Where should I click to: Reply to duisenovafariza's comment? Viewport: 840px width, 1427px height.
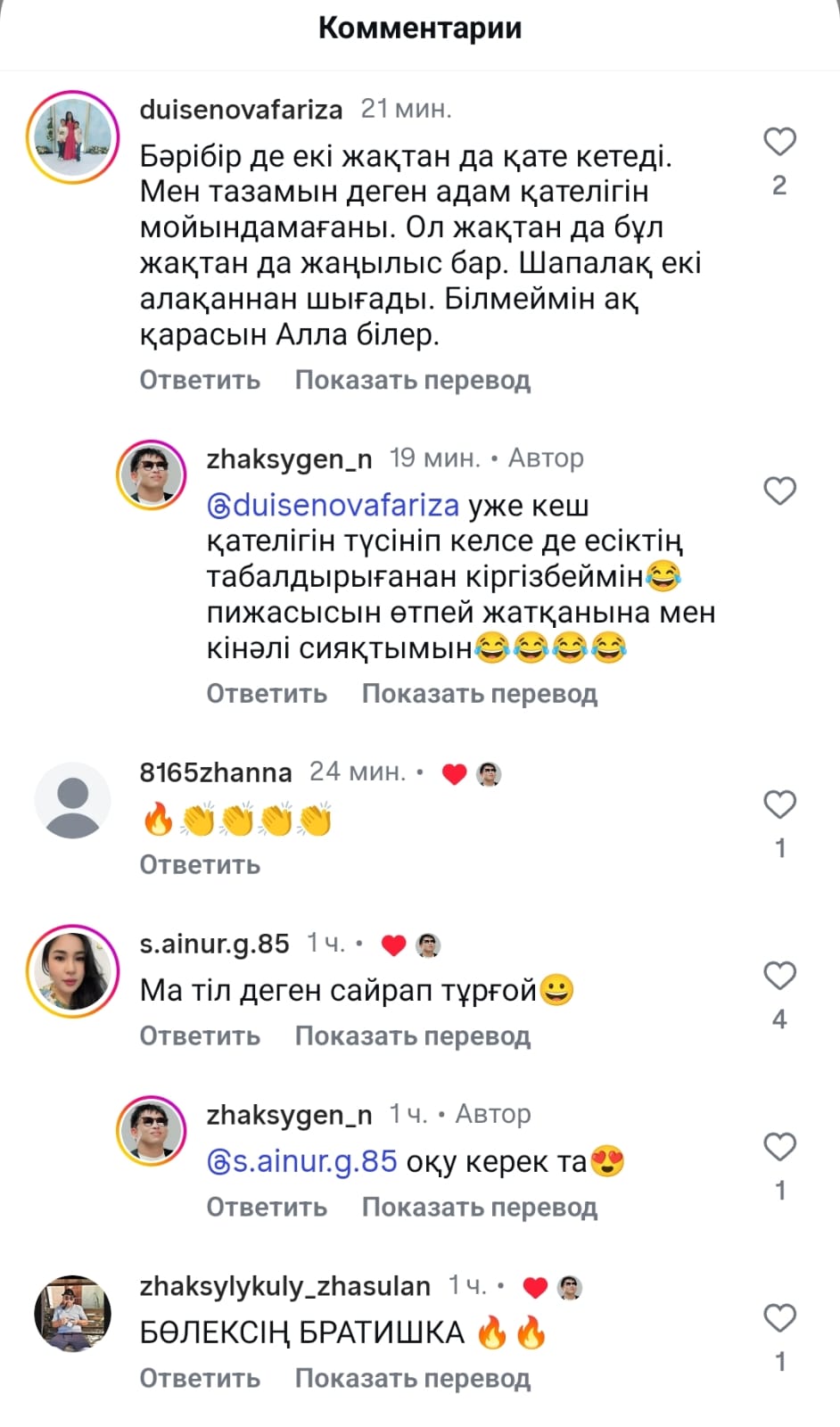(200, 380)
